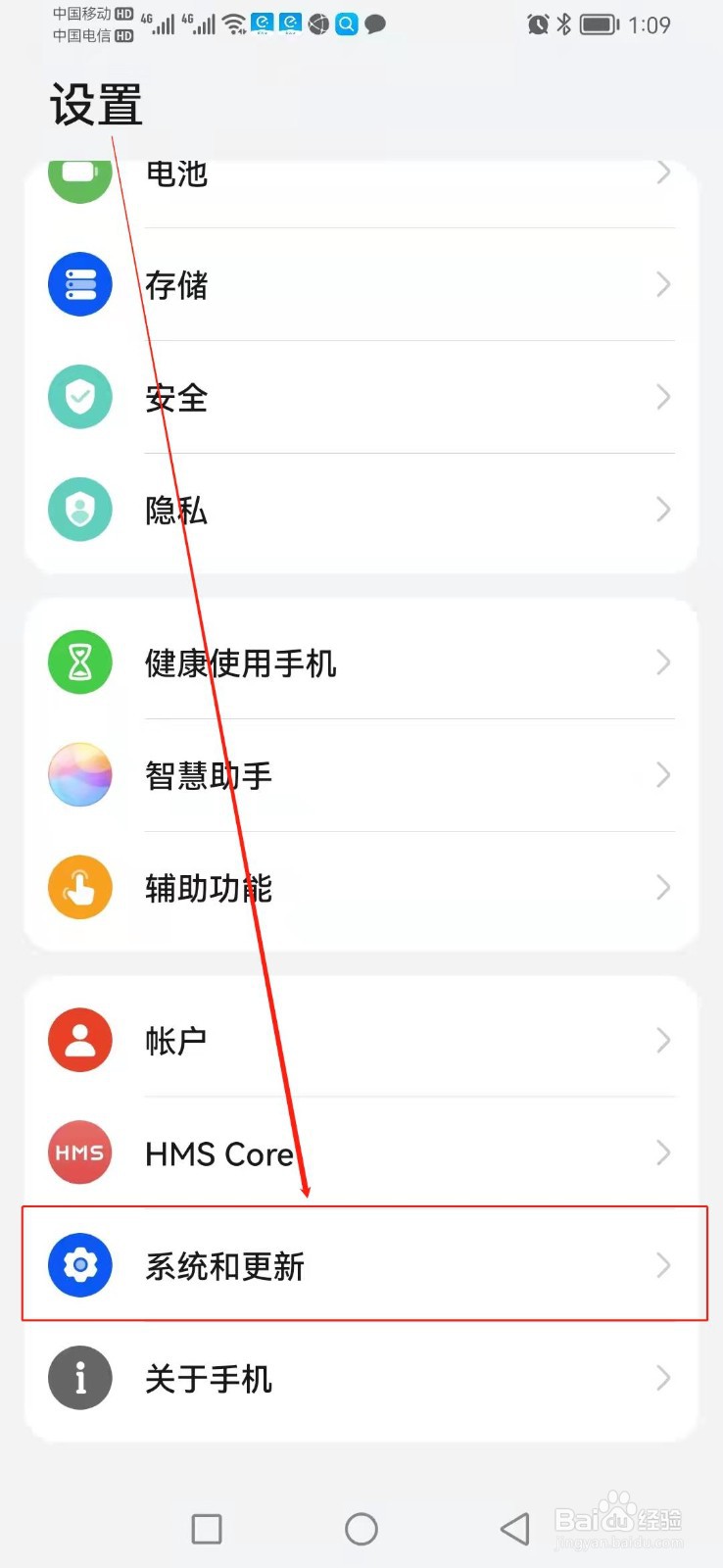723x1568 pixels.
Task: Tap the 帐户 account icon
Action: (79, 1040)
